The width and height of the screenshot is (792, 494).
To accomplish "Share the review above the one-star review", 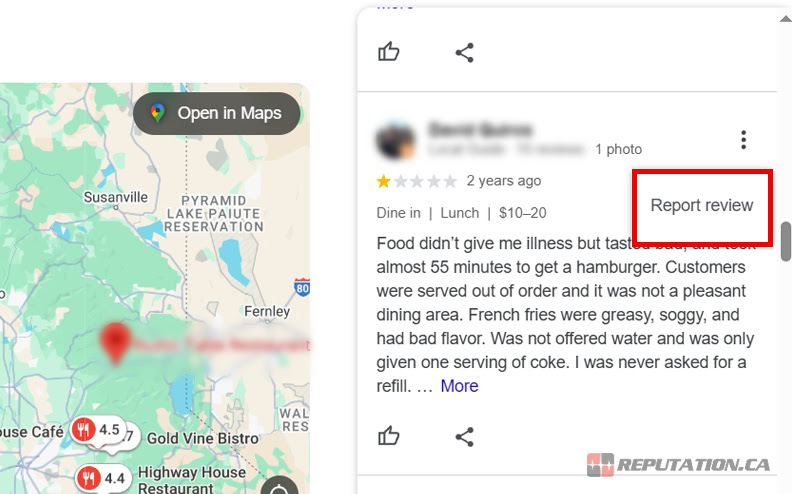I will point(464,52).
